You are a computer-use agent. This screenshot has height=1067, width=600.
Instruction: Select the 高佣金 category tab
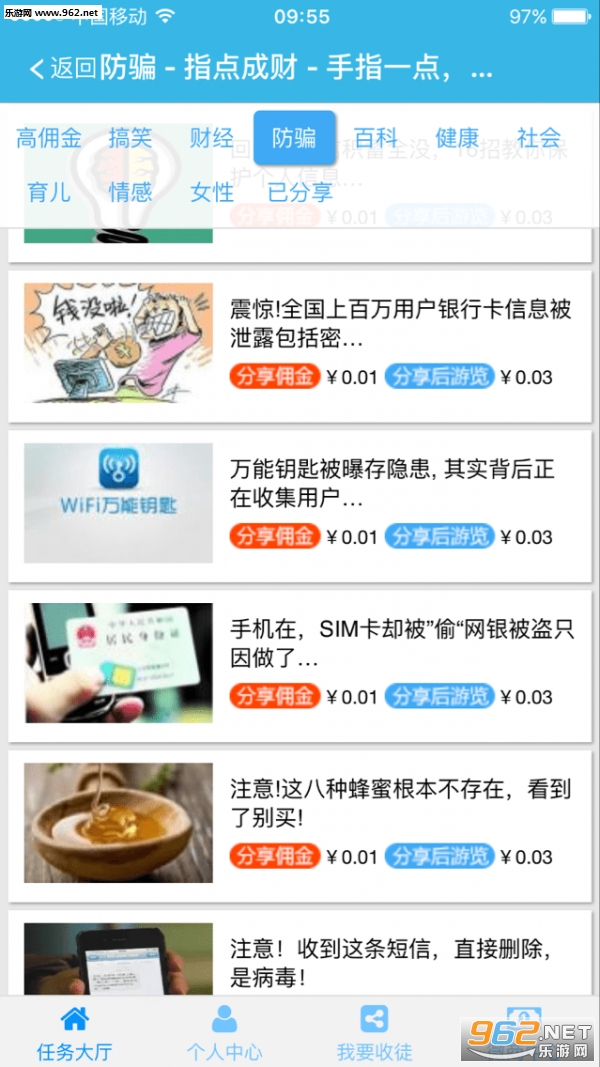[x=49, y=138]
